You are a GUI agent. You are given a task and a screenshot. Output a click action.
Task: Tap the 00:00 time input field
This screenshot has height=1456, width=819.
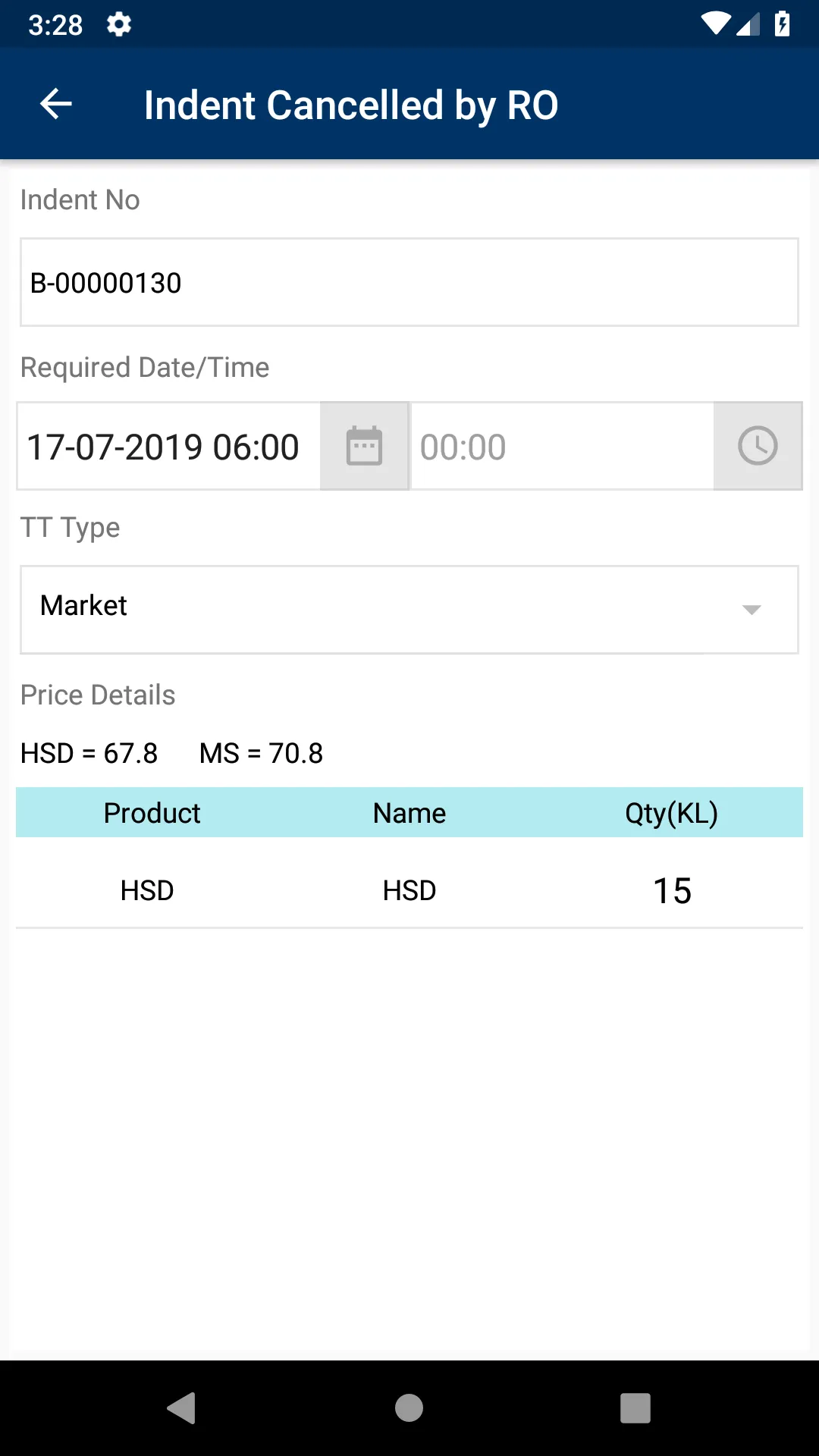pyautogui.click(x=561, y=446)
